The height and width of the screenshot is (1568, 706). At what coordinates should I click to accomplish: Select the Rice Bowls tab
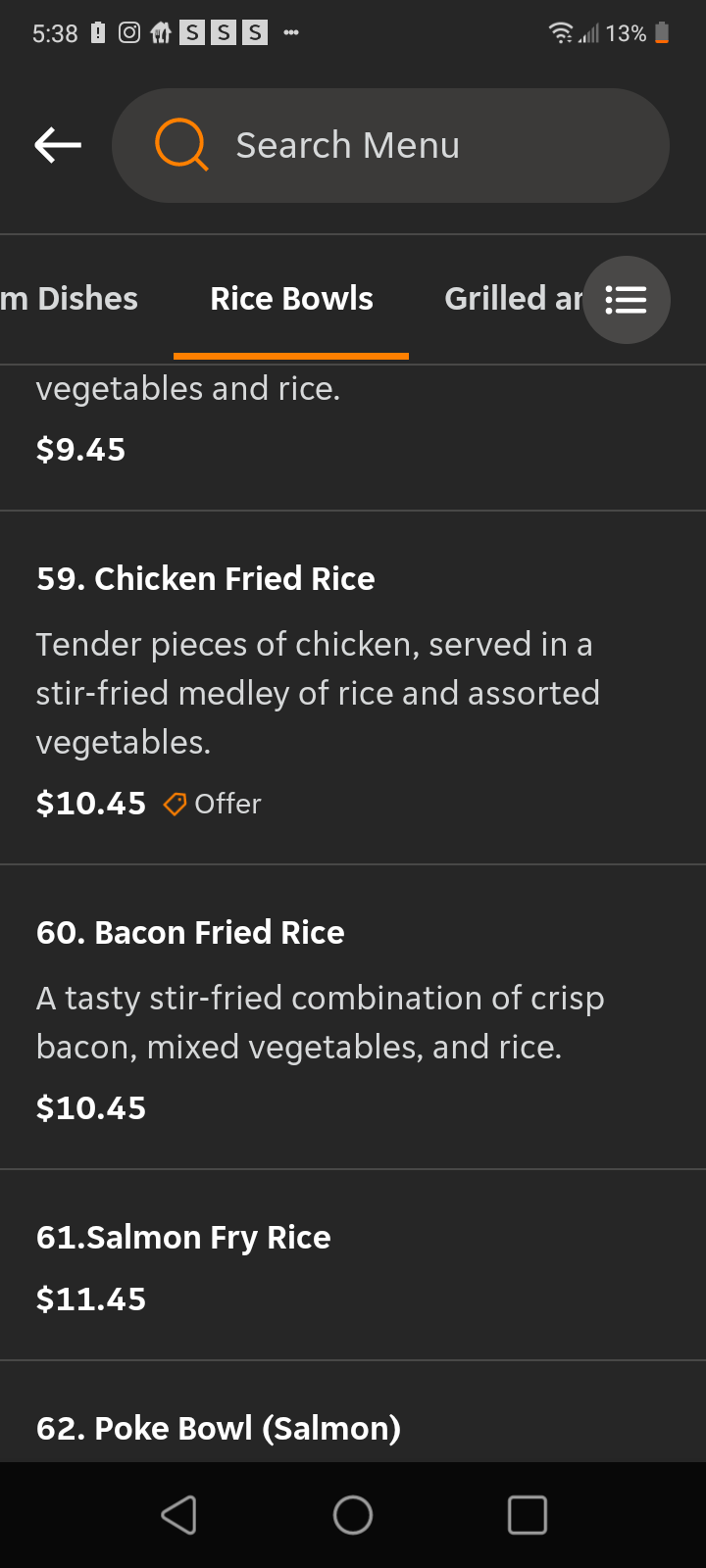(x=291, y=299)
